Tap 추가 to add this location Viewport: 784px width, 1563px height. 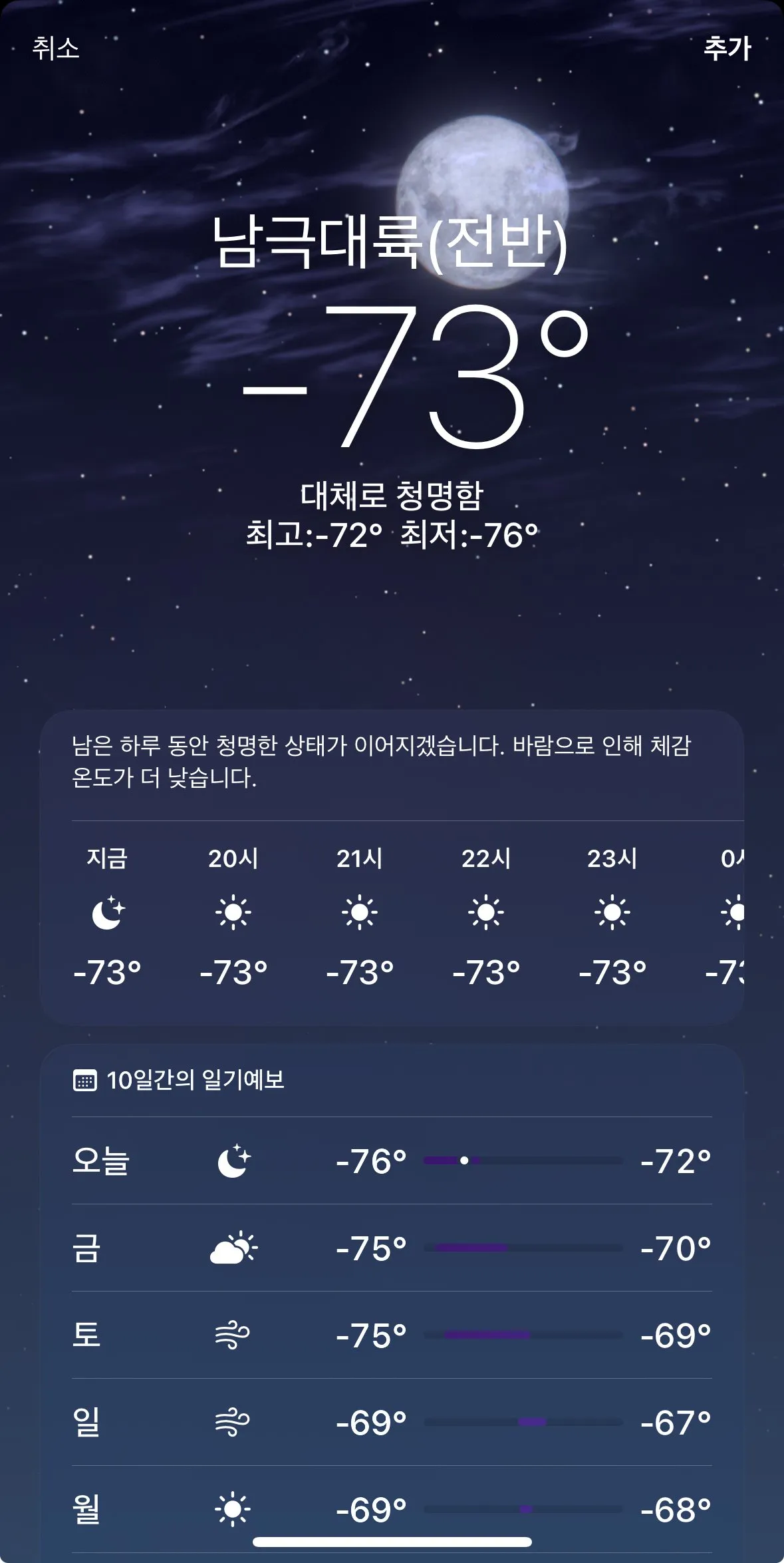coord(727,49)
